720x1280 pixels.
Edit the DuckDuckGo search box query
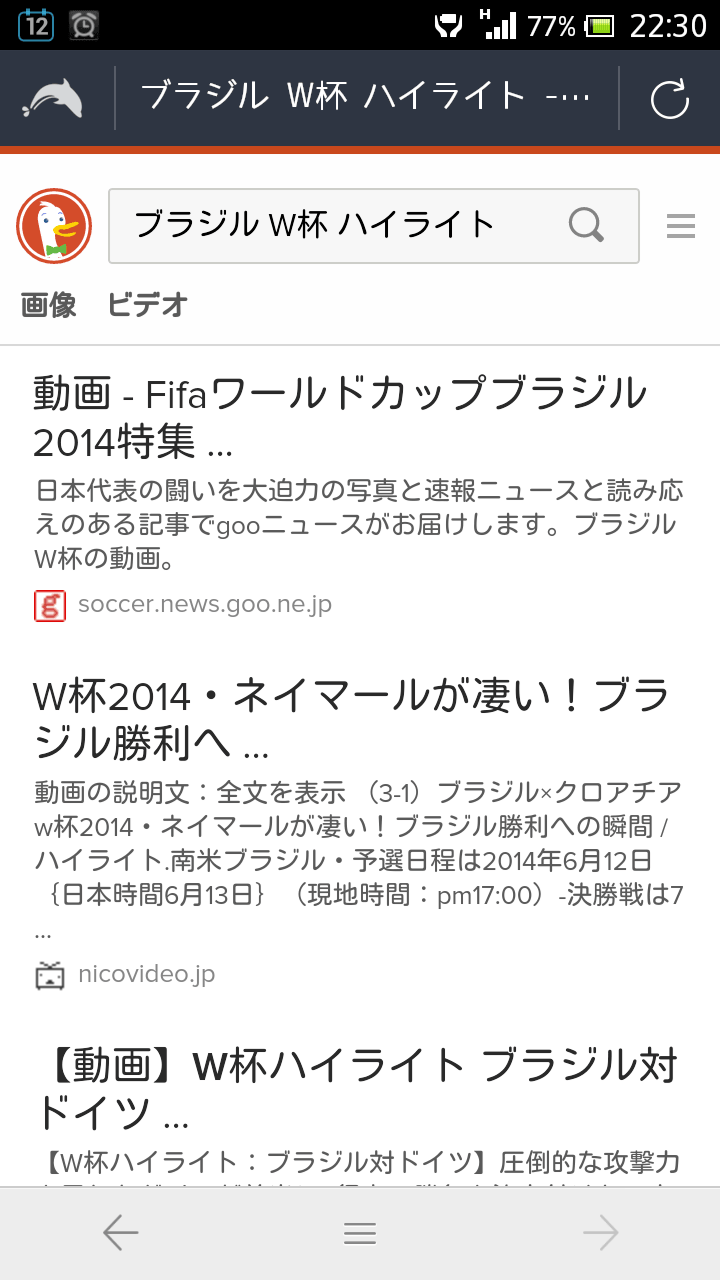[335, 226]
